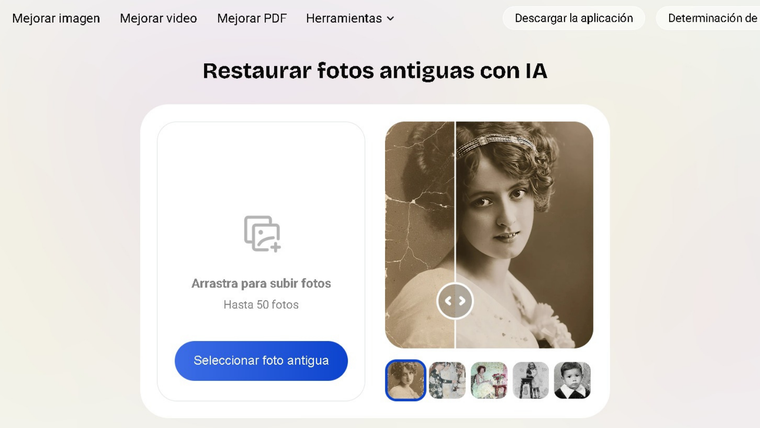Pick the fourth black-and-white sample thumbnail
The width and height of the screenshot is (760, 428).
(x=531, y=381)
